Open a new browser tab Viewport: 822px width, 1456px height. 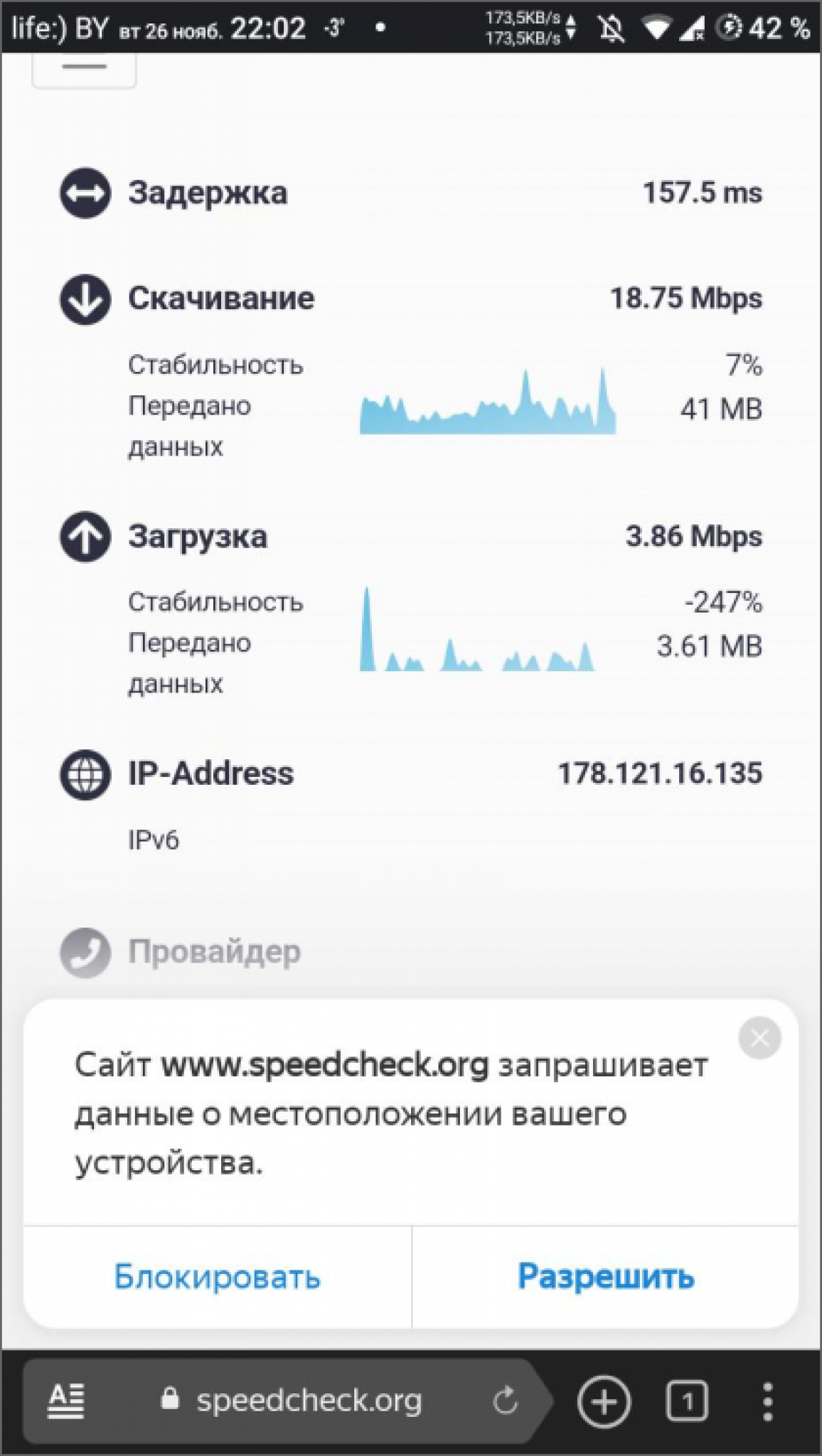(x=604, y=1401)
